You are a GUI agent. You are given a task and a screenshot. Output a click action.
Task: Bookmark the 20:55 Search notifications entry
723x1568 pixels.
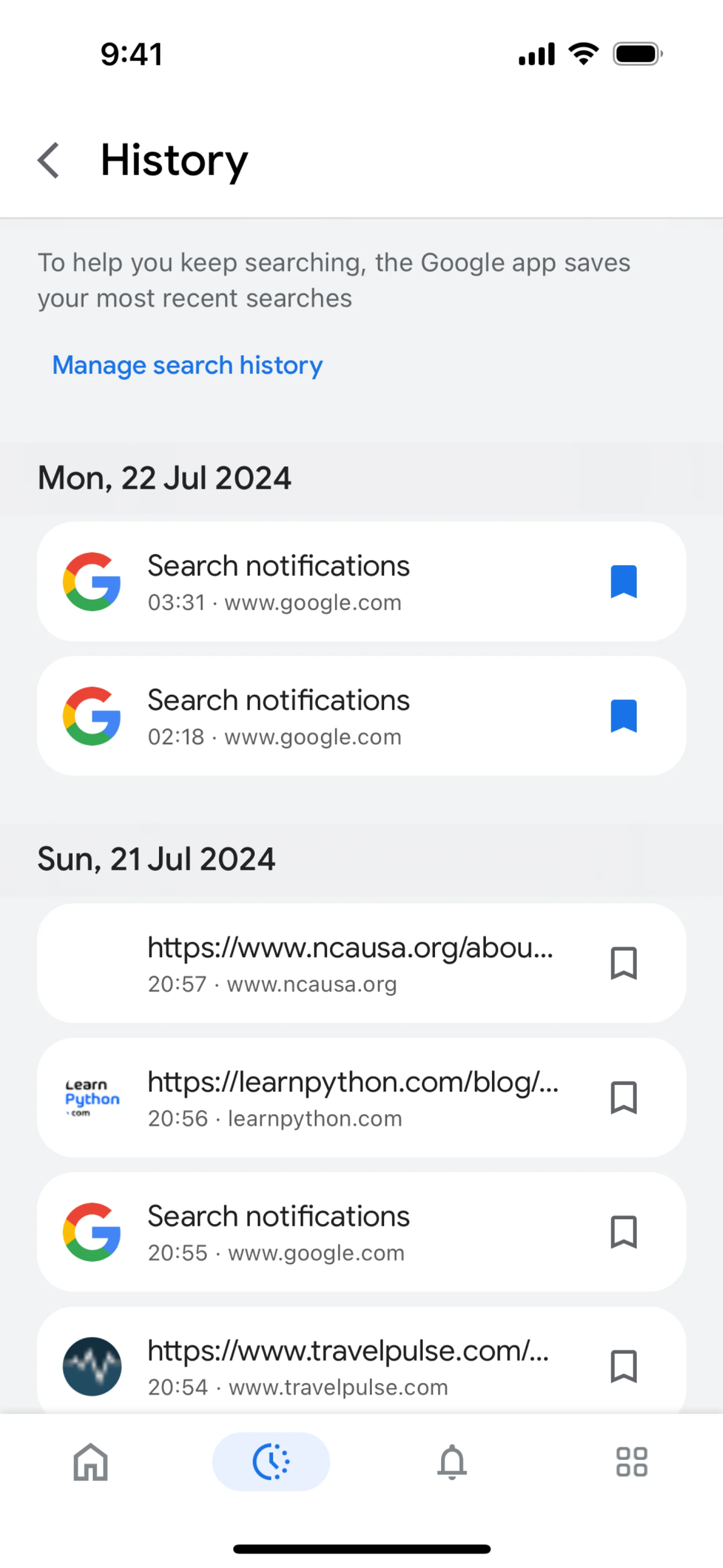pos(623,1232)
